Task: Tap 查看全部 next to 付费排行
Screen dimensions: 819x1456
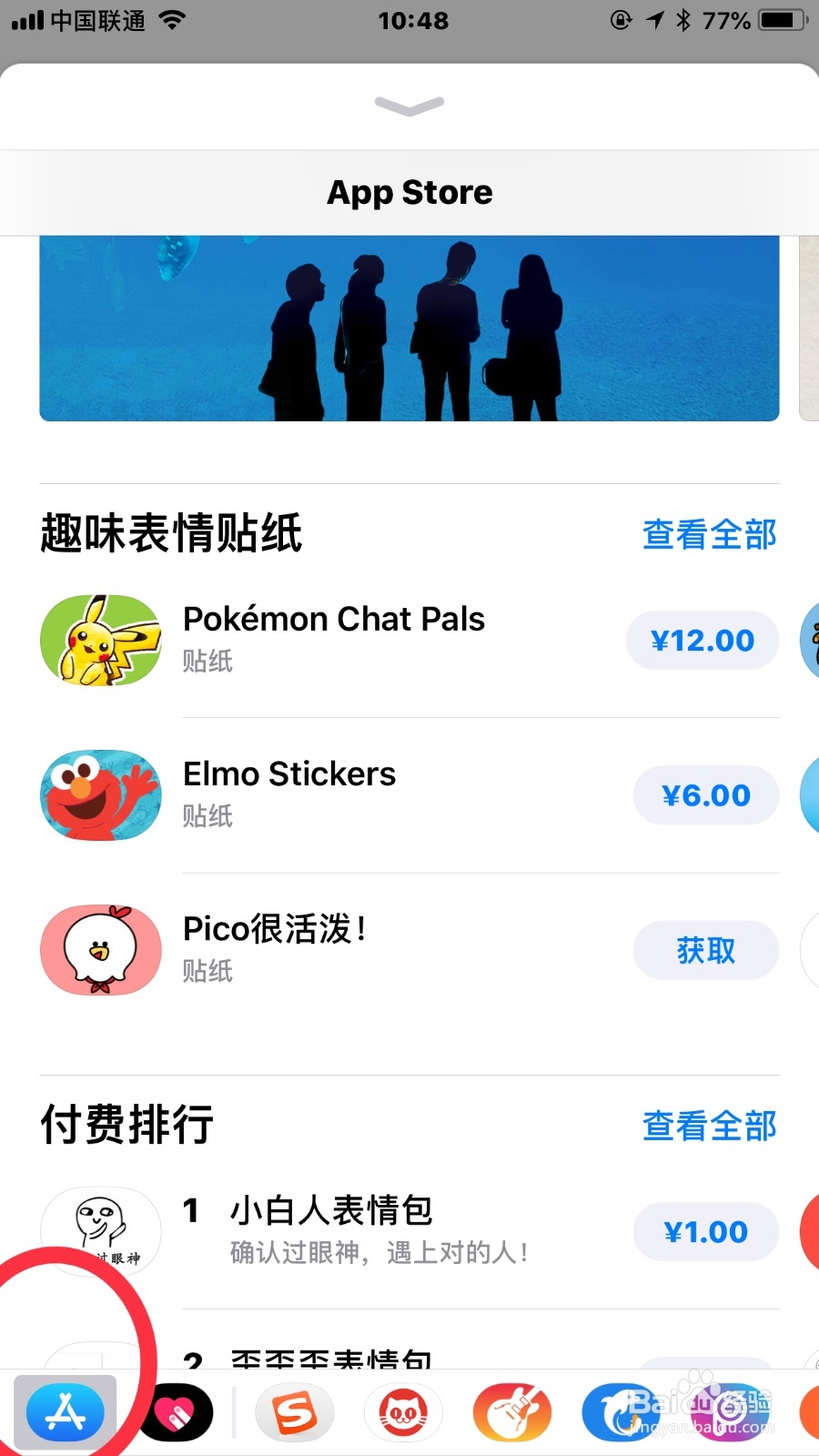Action: click(709, 1126)
